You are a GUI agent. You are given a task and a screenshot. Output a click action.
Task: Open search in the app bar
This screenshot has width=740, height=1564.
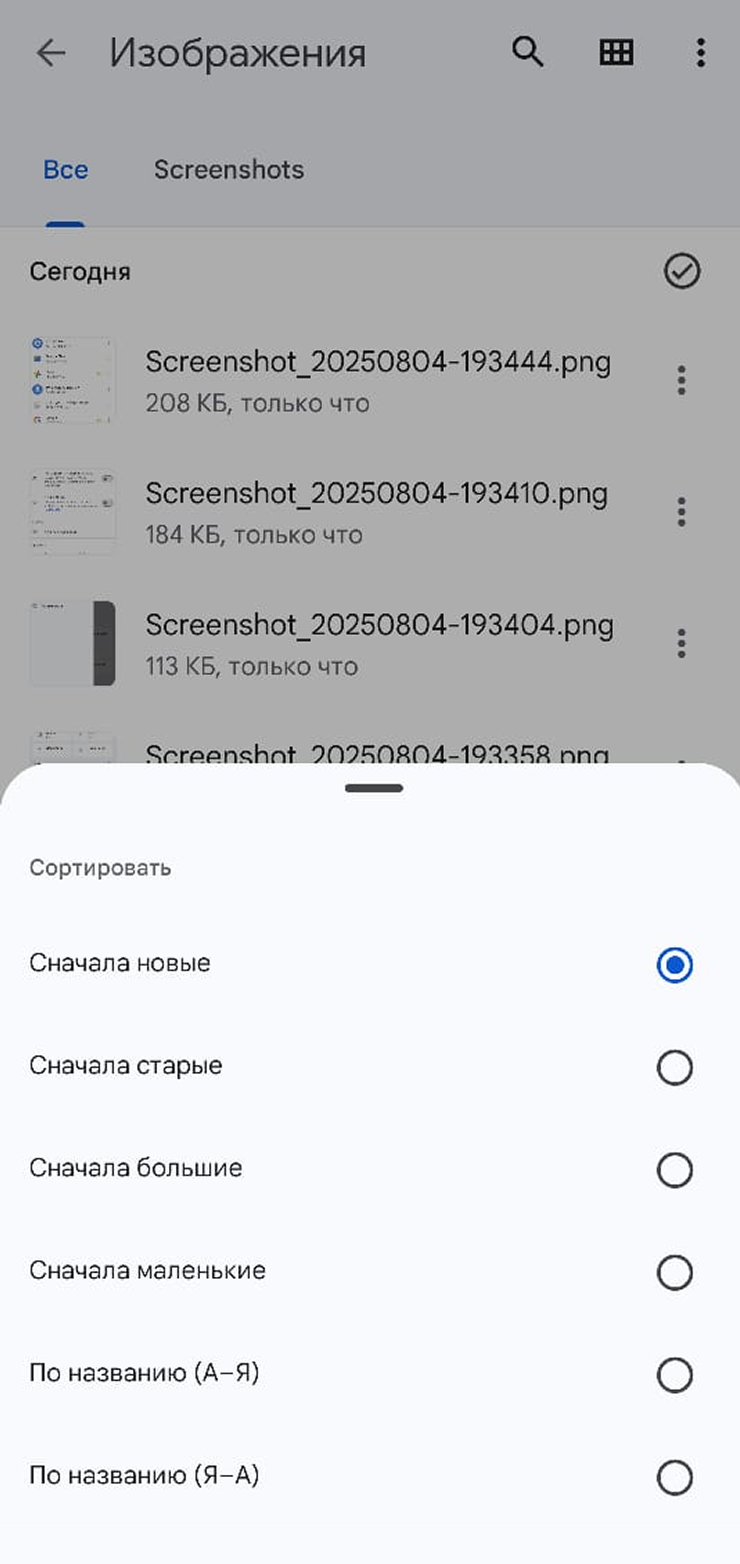click(x=528, y=52)
